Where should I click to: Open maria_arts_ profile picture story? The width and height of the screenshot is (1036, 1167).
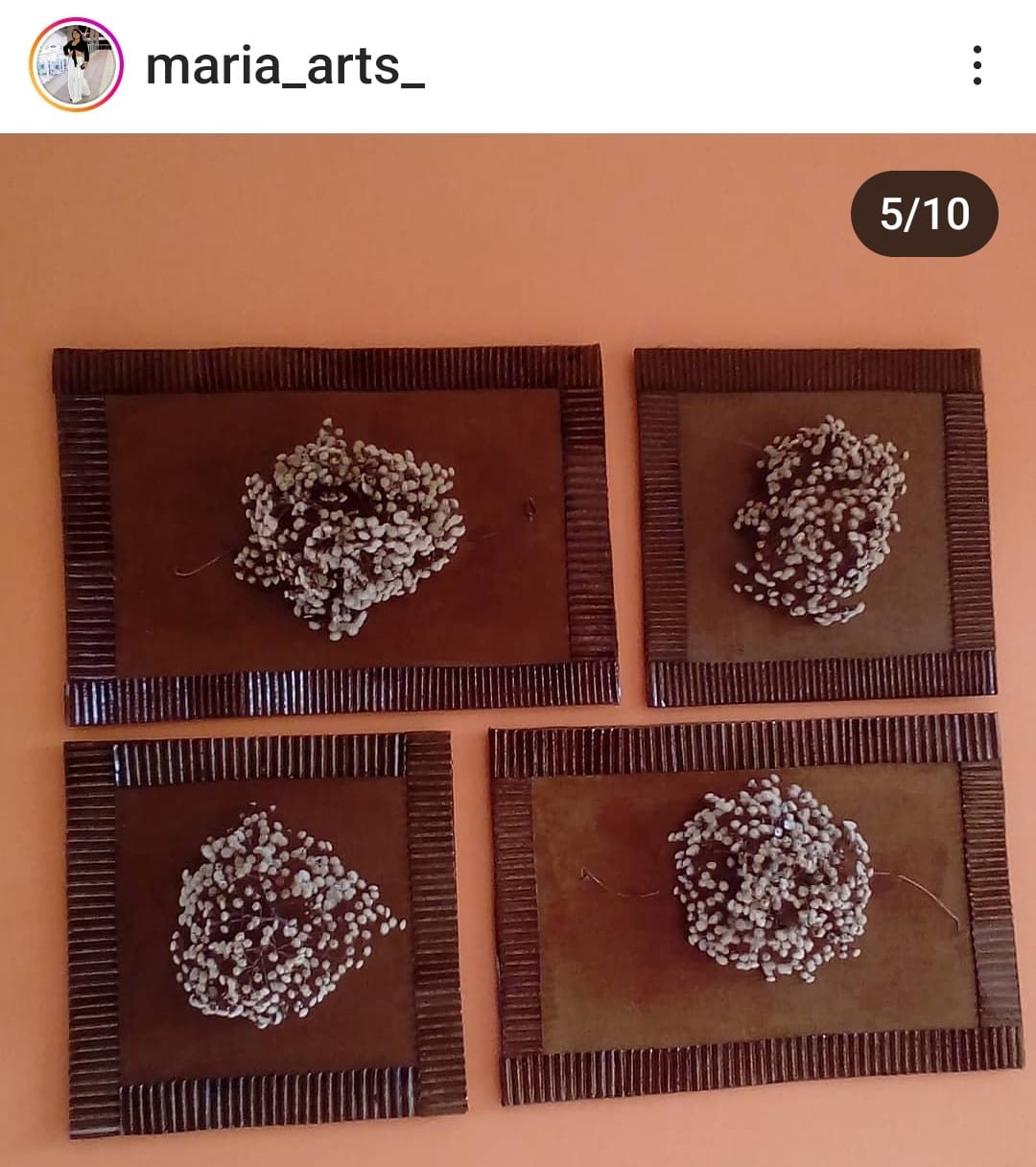pos(76,65)
